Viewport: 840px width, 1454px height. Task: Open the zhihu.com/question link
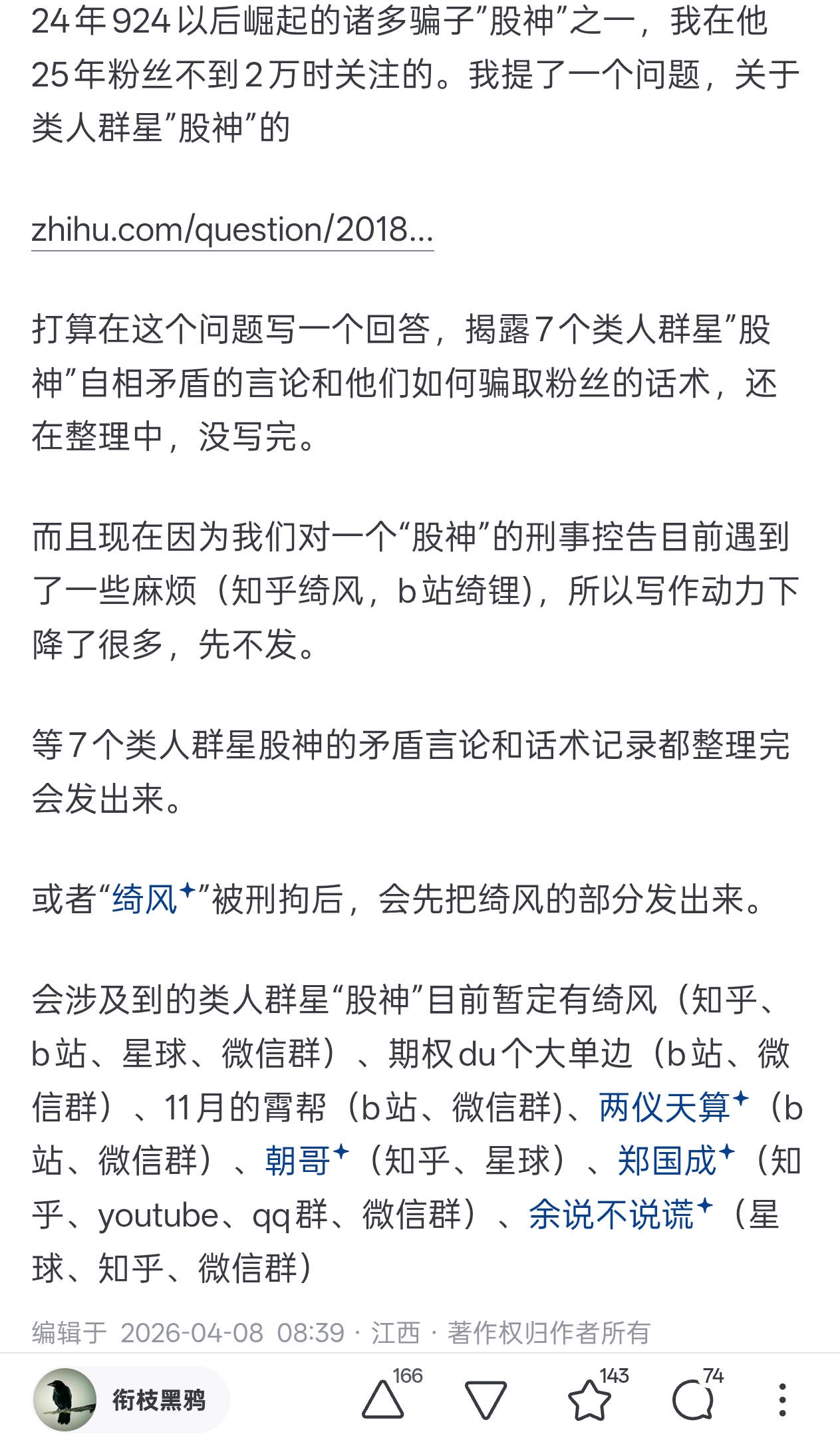(232, 230)
